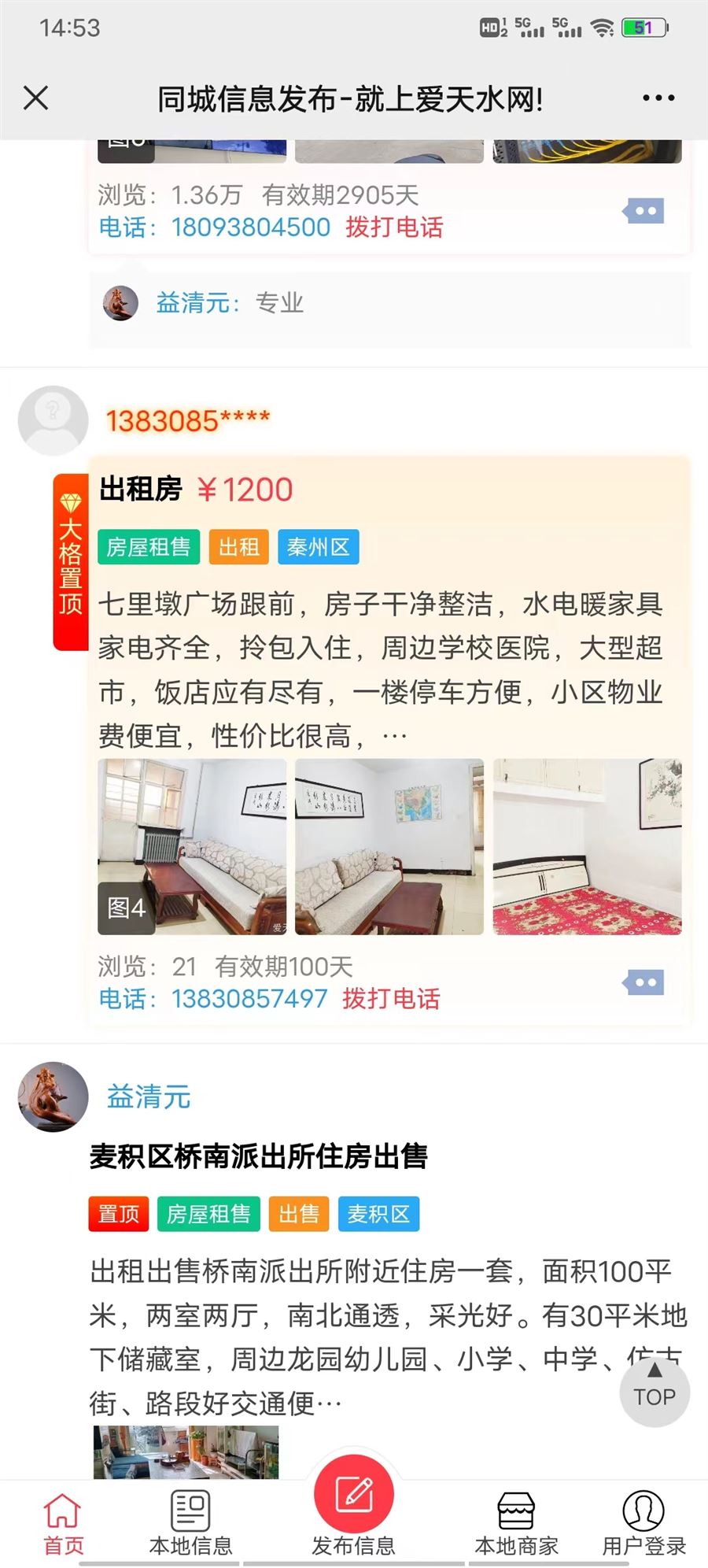Call 18093804500 via 拨打电话
The width and height of the screenshot is (708, 1568).
(394, 227)
